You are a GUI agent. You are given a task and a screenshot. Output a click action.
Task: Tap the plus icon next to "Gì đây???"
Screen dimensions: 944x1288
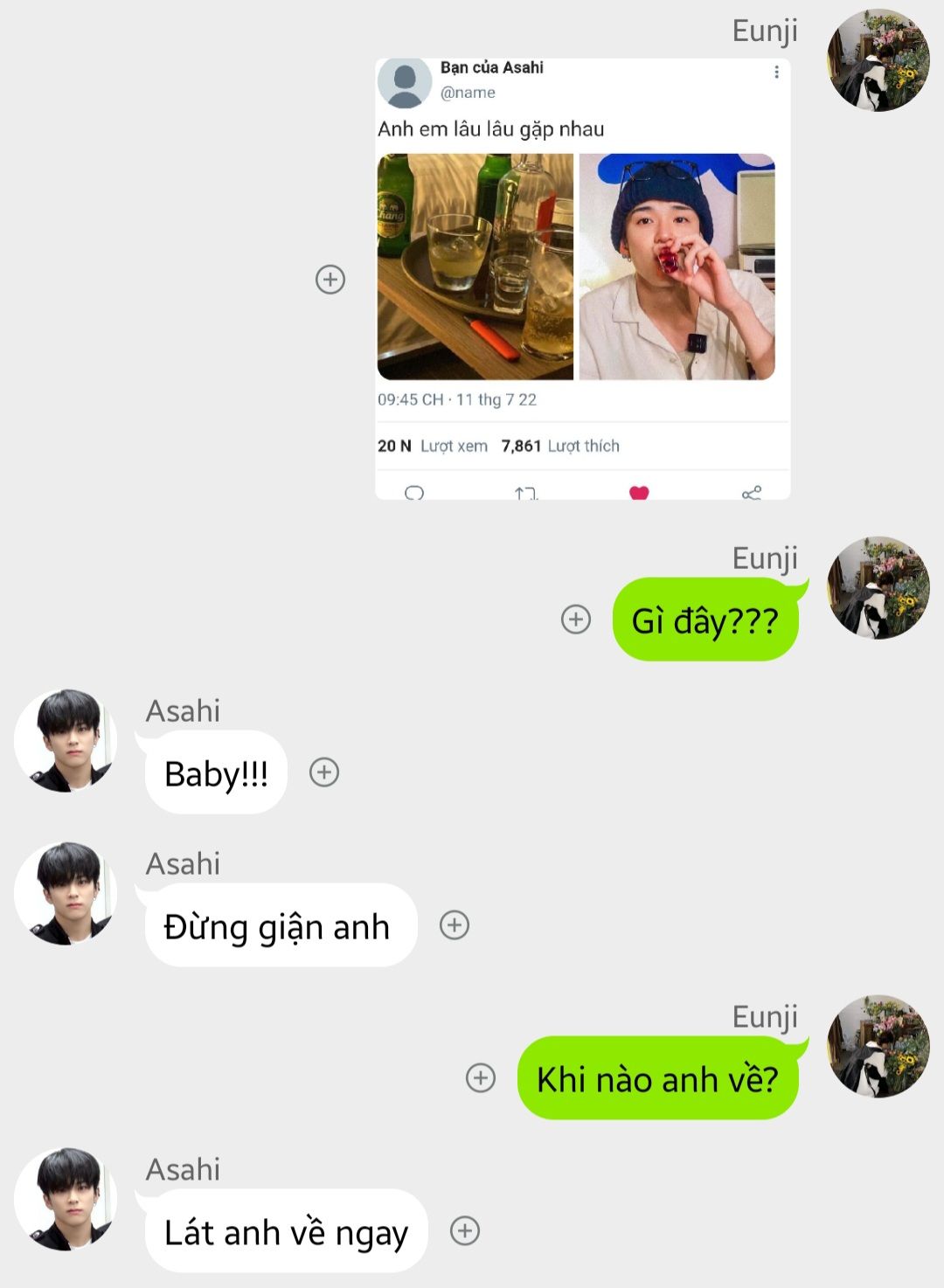(575, 620)
